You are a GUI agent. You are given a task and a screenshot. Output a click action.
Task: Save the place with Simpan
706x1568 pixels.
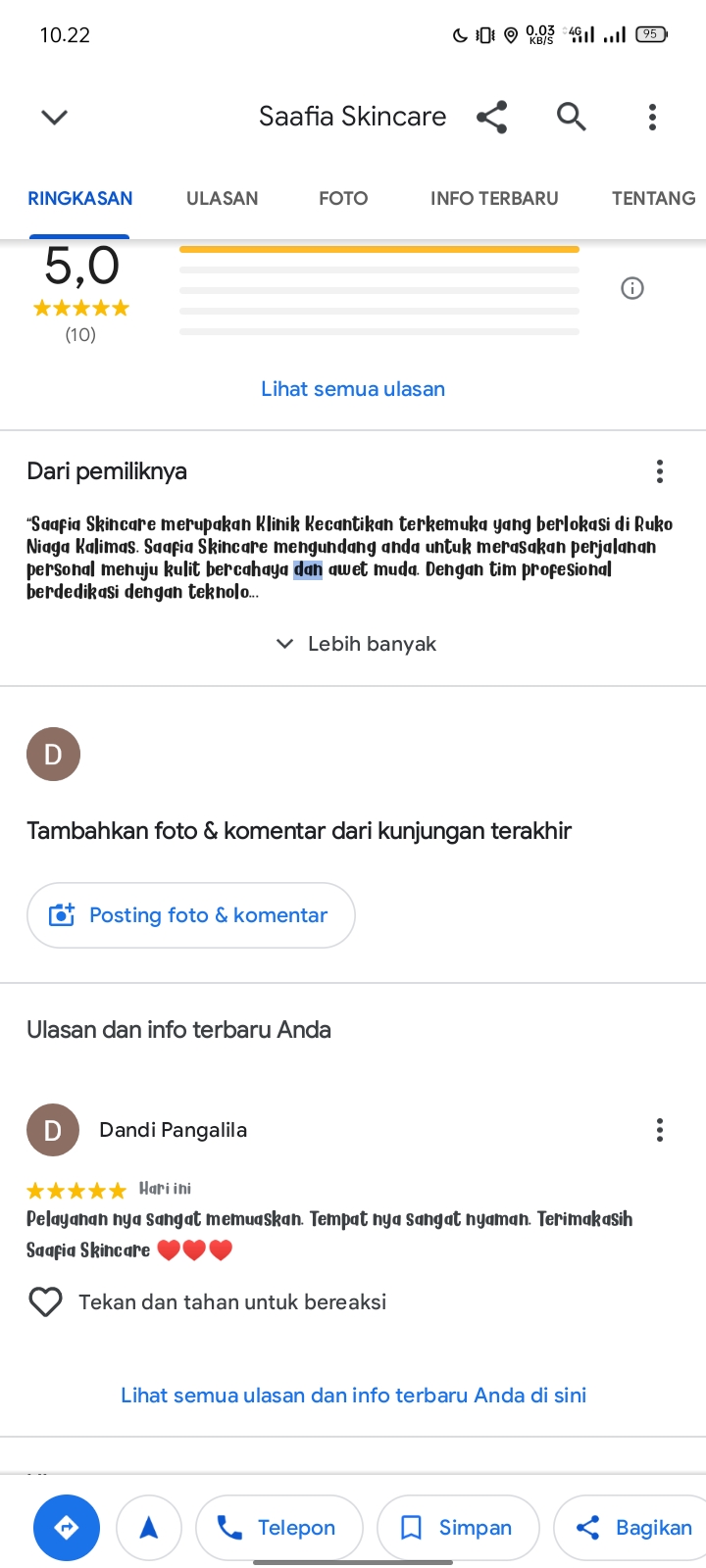(458, 1527)
